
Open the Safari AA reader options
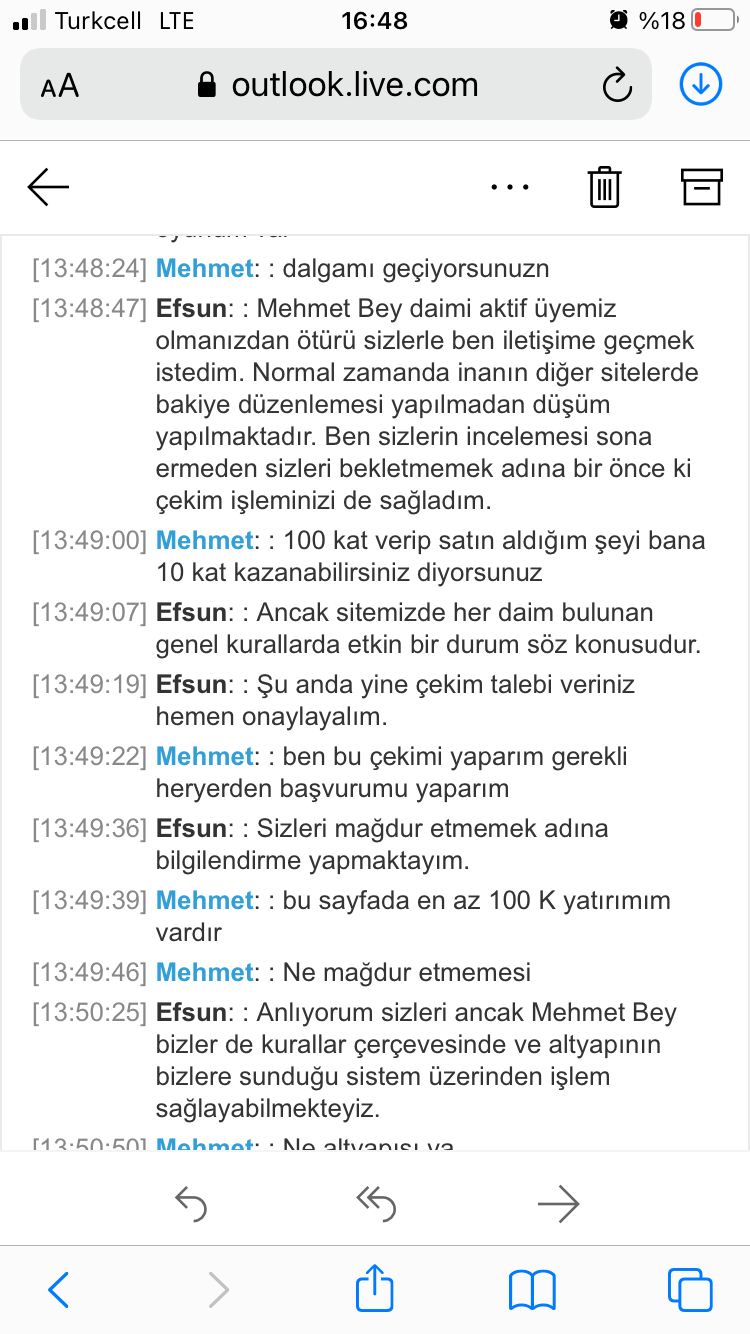60,86
